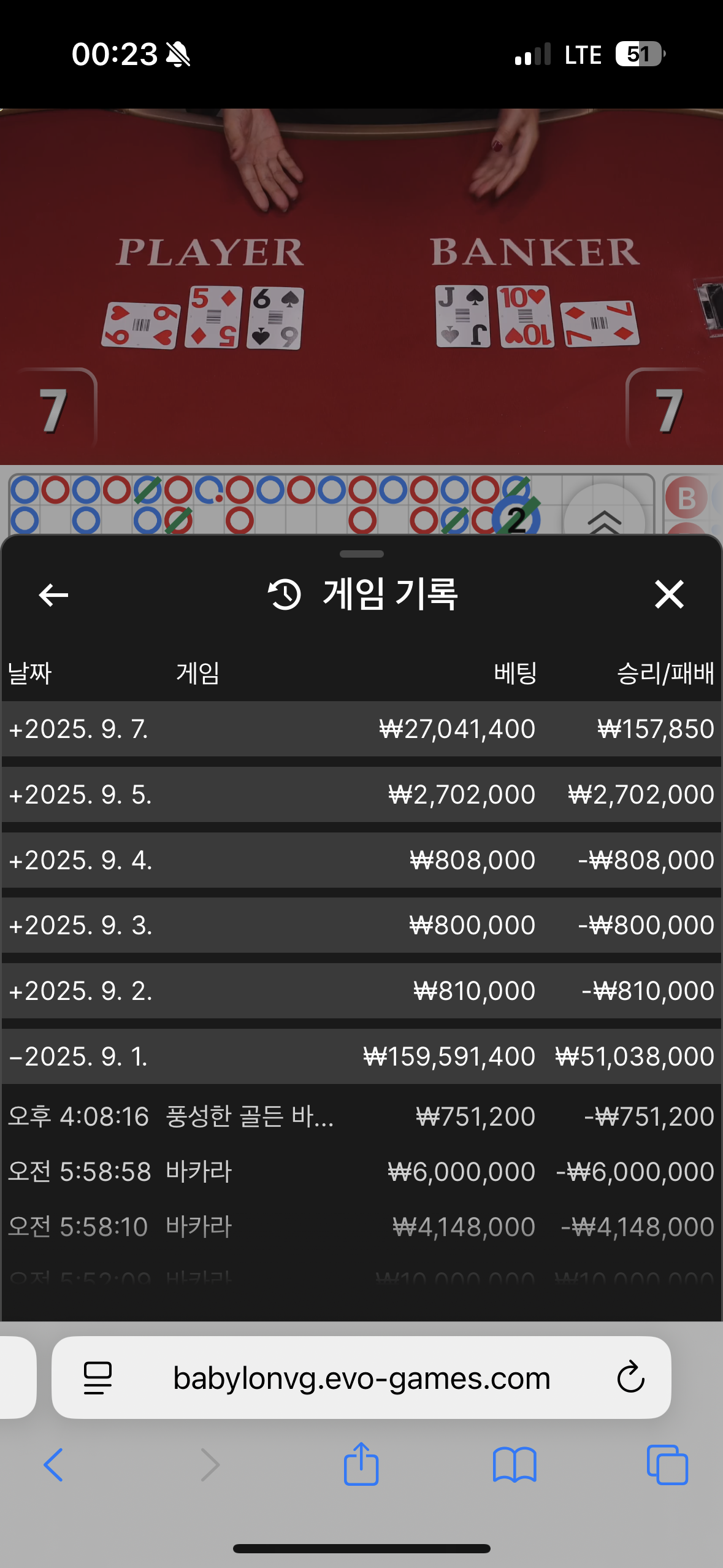The width and height of the screenshot is (723, 1568).
Task: Open the page settings menu icon
Action: (98, 1378)
